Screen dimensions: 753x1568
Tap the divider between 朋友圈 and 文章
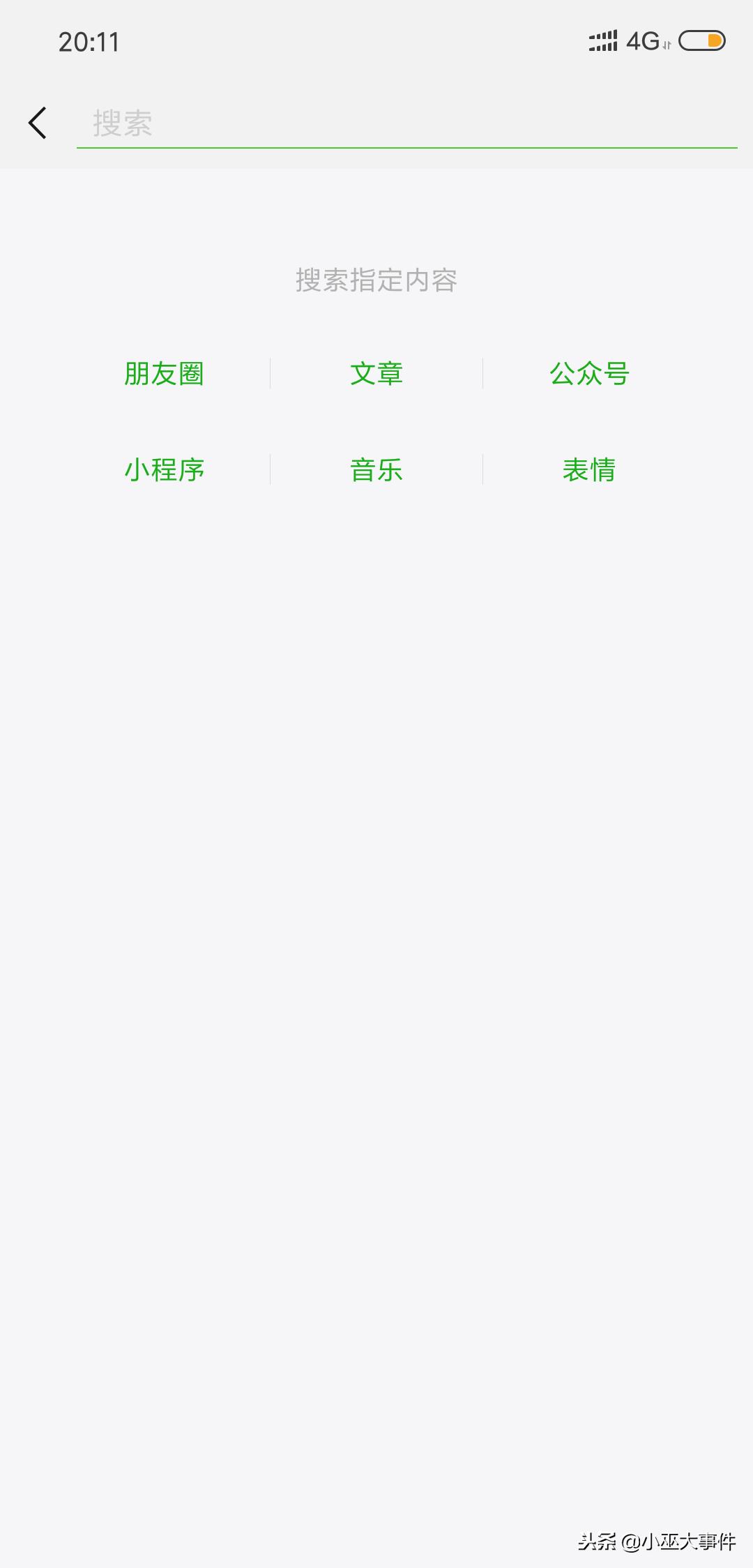click(271, 374)
